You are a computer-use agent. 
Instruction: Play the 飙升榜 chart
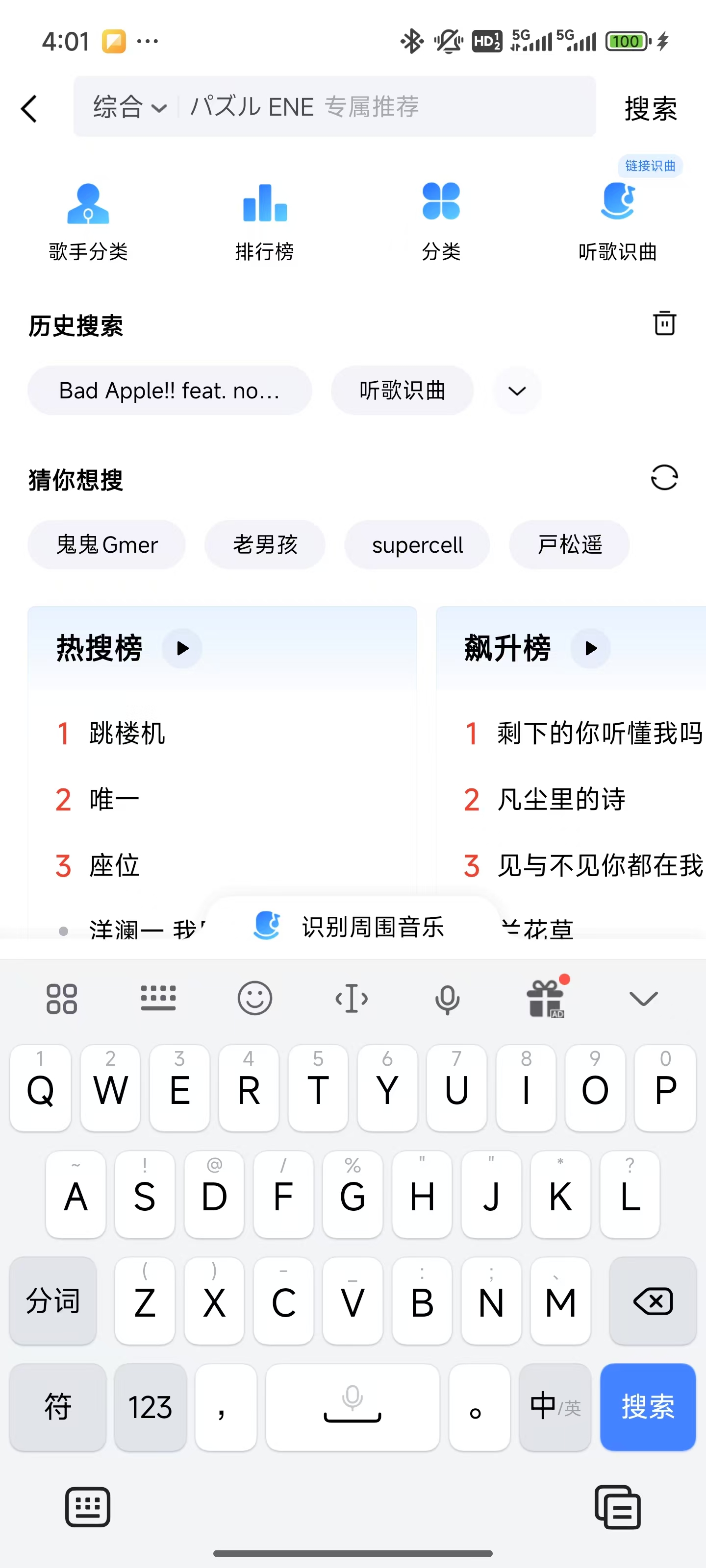(590, 648)
